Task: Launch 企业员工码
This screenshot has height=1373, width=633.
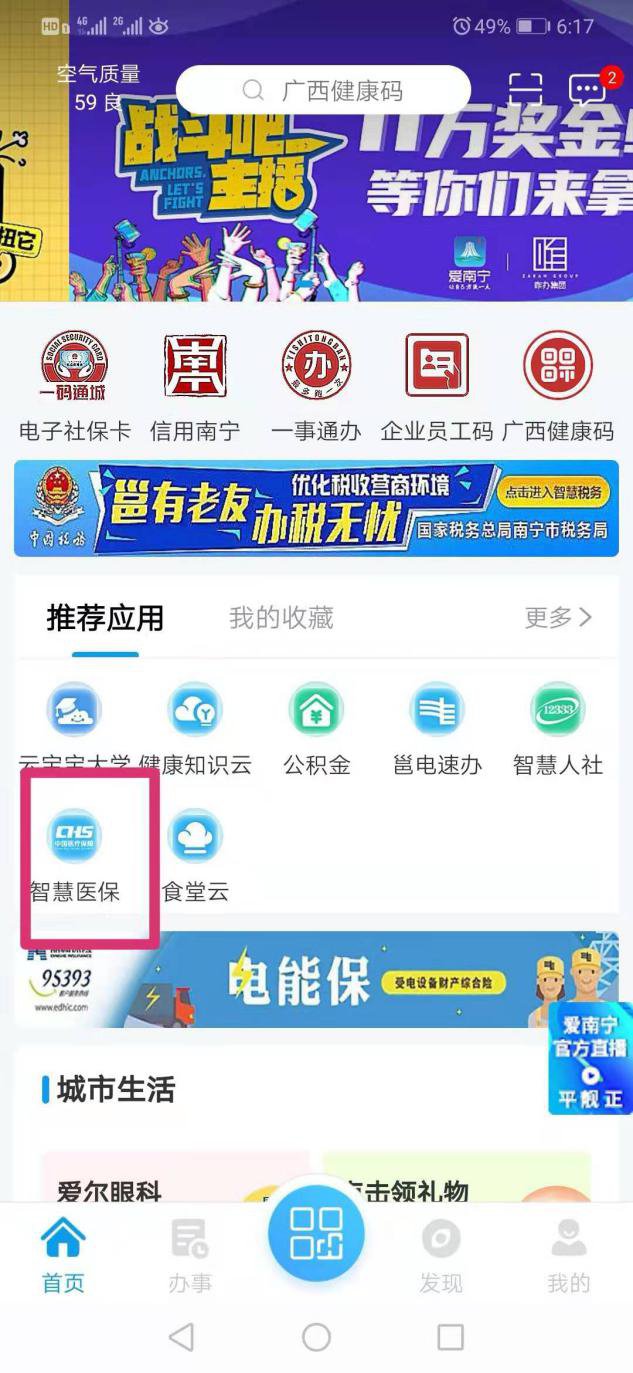Action: 437,386
